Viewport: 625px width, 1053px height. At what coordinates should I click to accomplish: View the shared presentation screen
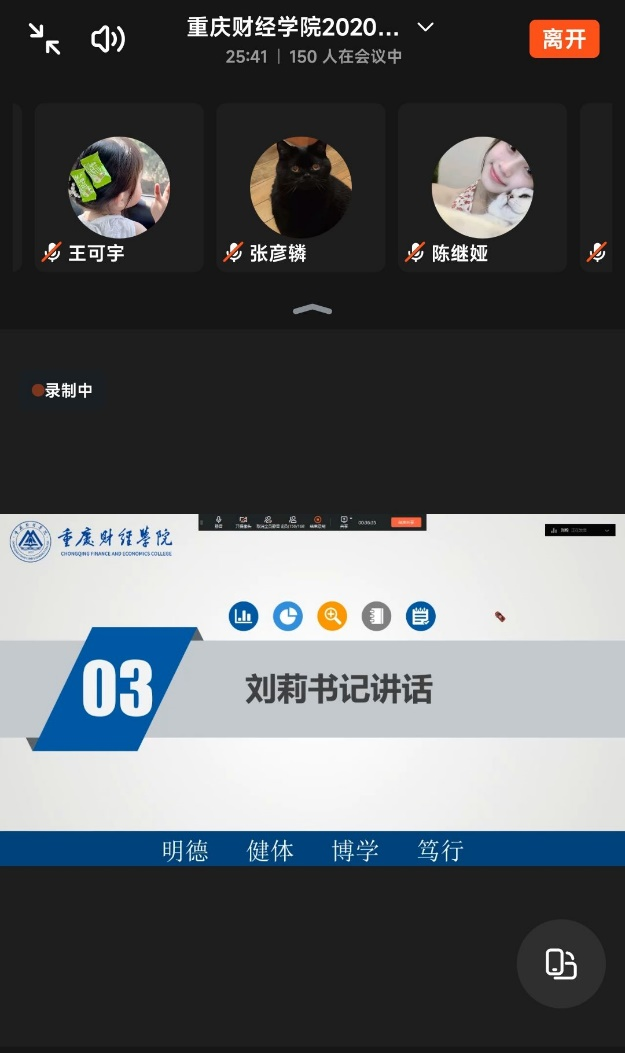(x=312, y=689)
